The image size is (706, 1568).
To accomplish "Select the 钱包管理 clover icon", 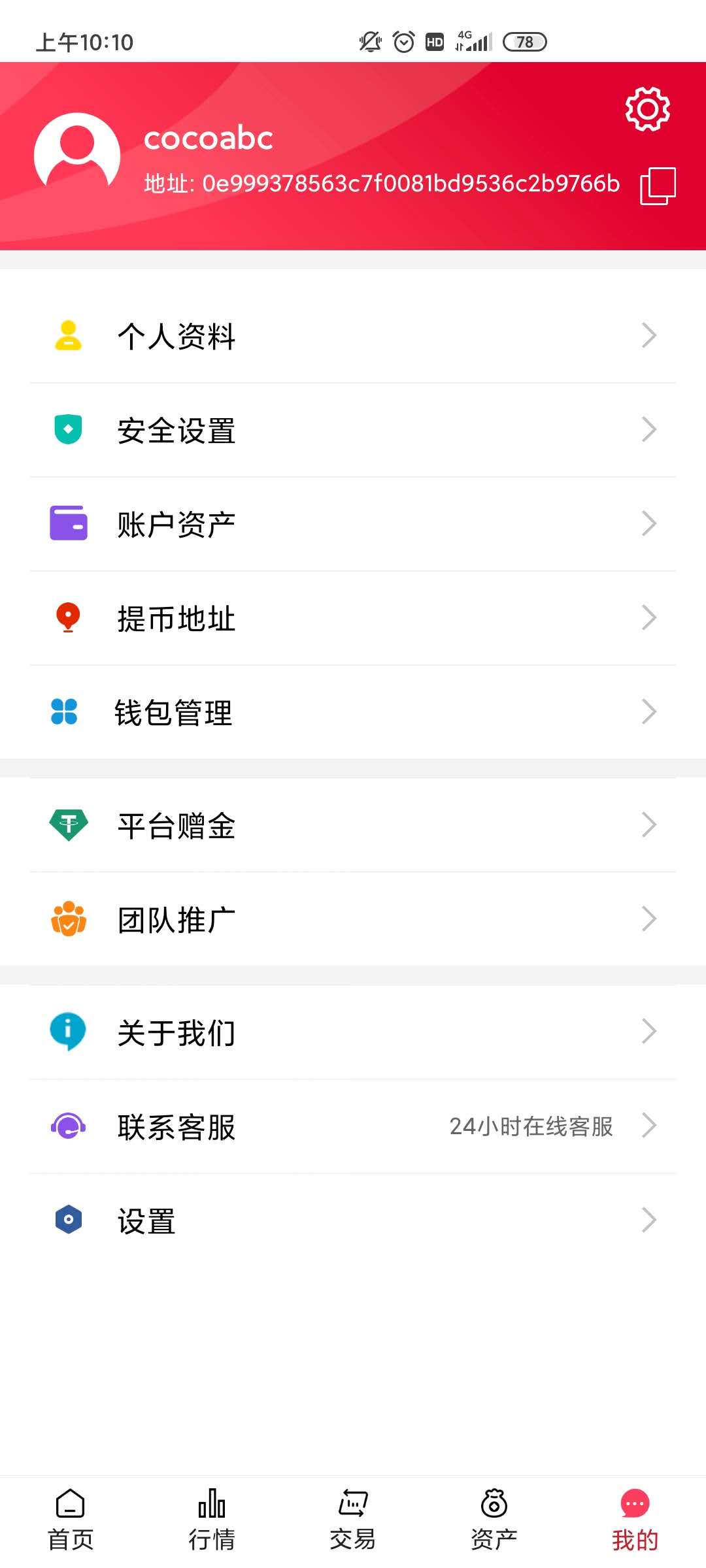I will click(67, 711).
